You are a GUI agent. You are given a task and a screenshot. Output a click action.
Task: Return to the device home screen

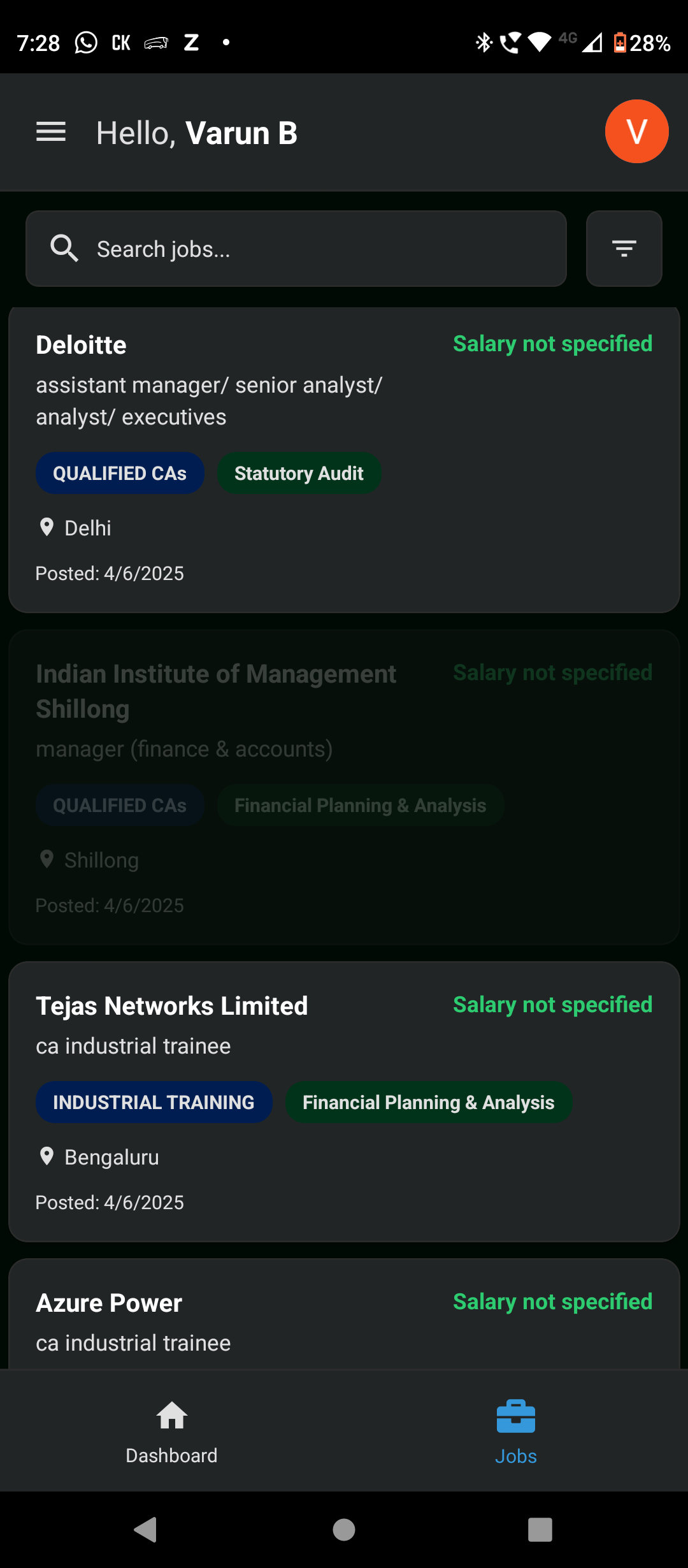344,1529
